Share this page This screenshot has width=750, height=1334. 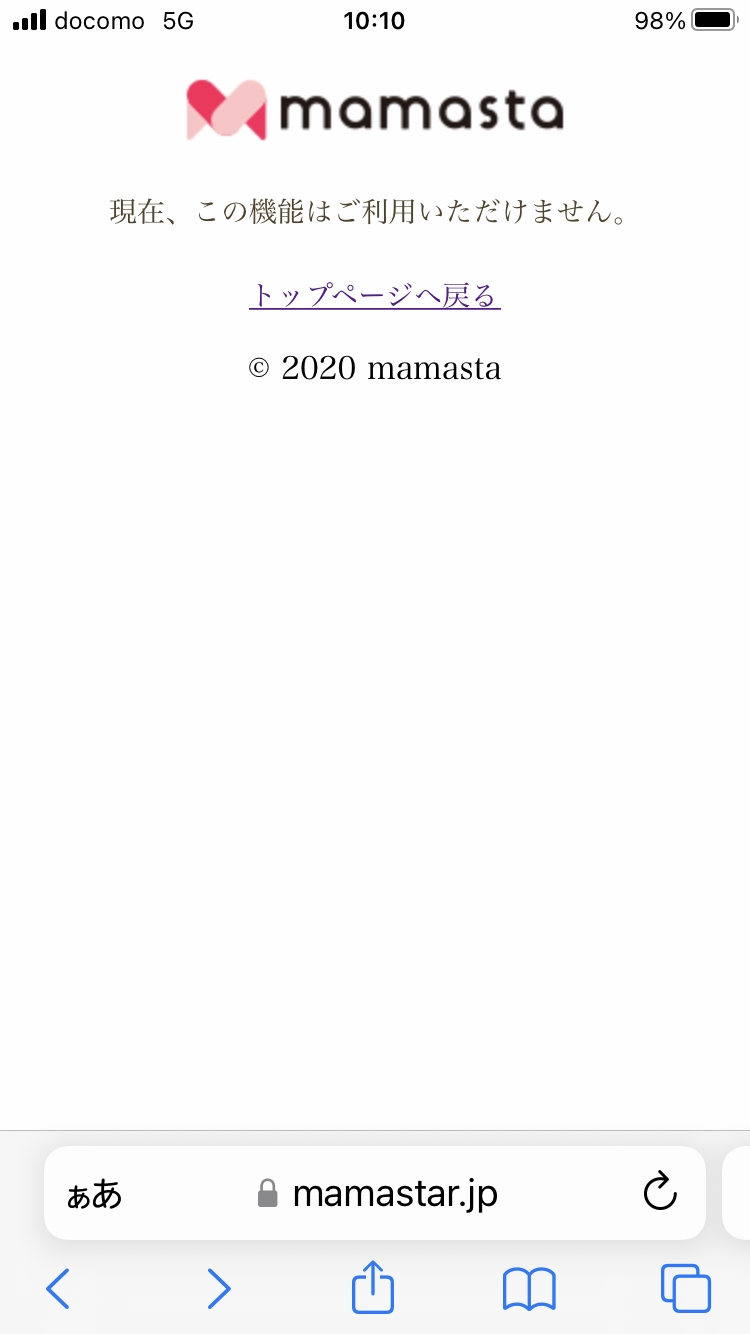[x=373, y=1288]
